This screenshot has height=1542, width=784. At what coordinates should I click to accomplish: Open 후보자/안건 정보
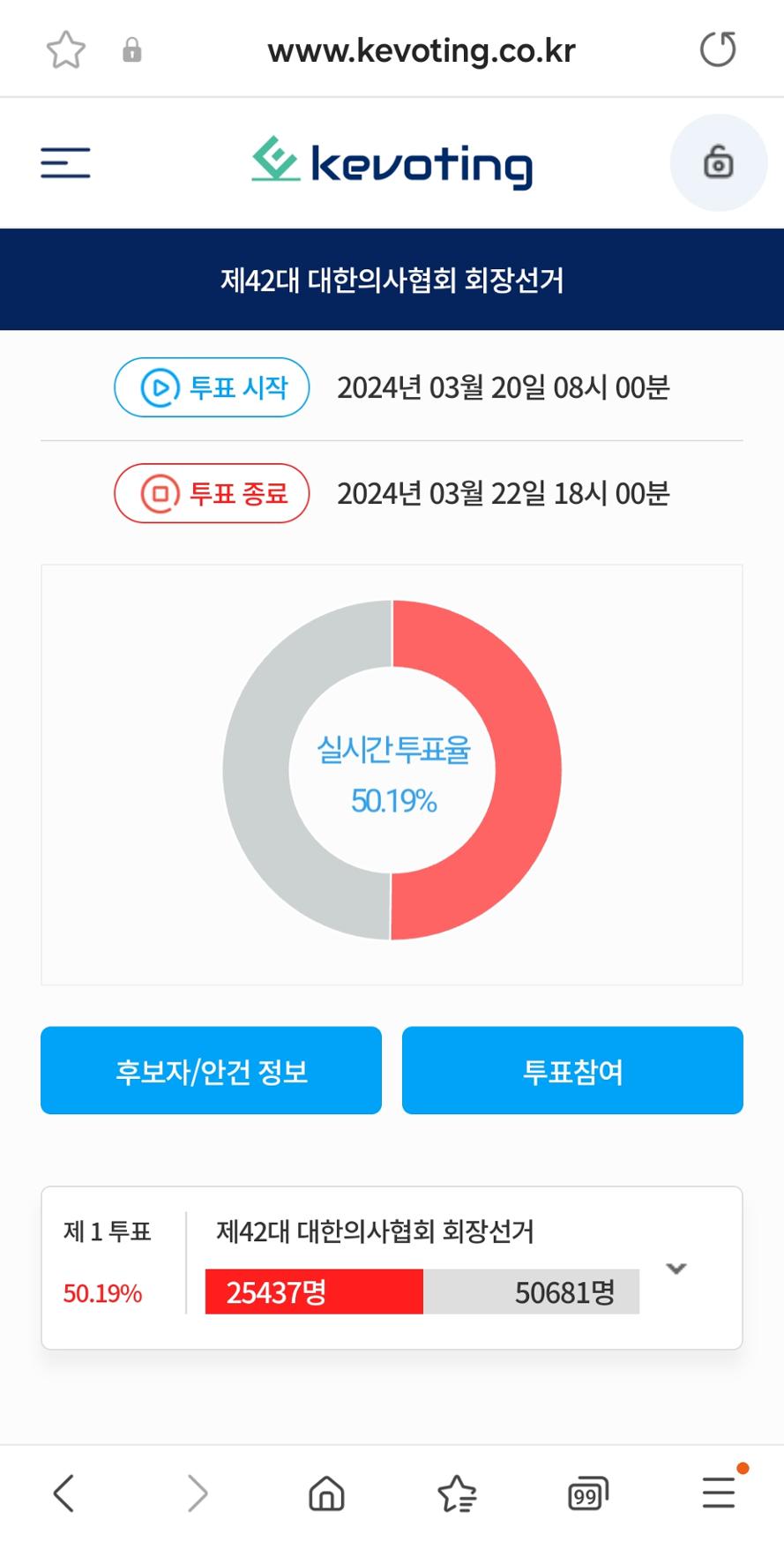click(212, 1070)
